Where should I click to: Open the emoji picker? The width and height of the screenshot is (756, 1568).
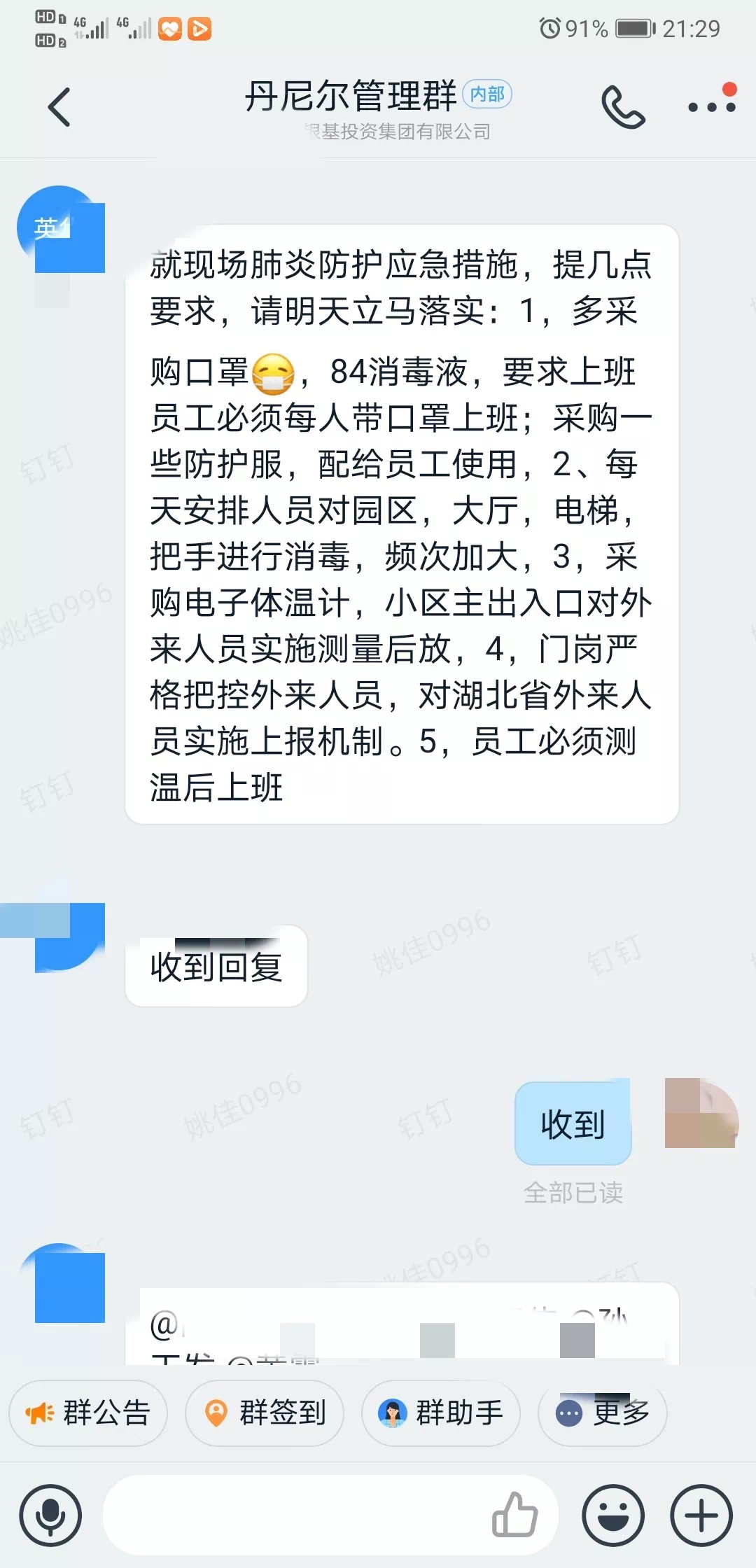pos(614,1515)
